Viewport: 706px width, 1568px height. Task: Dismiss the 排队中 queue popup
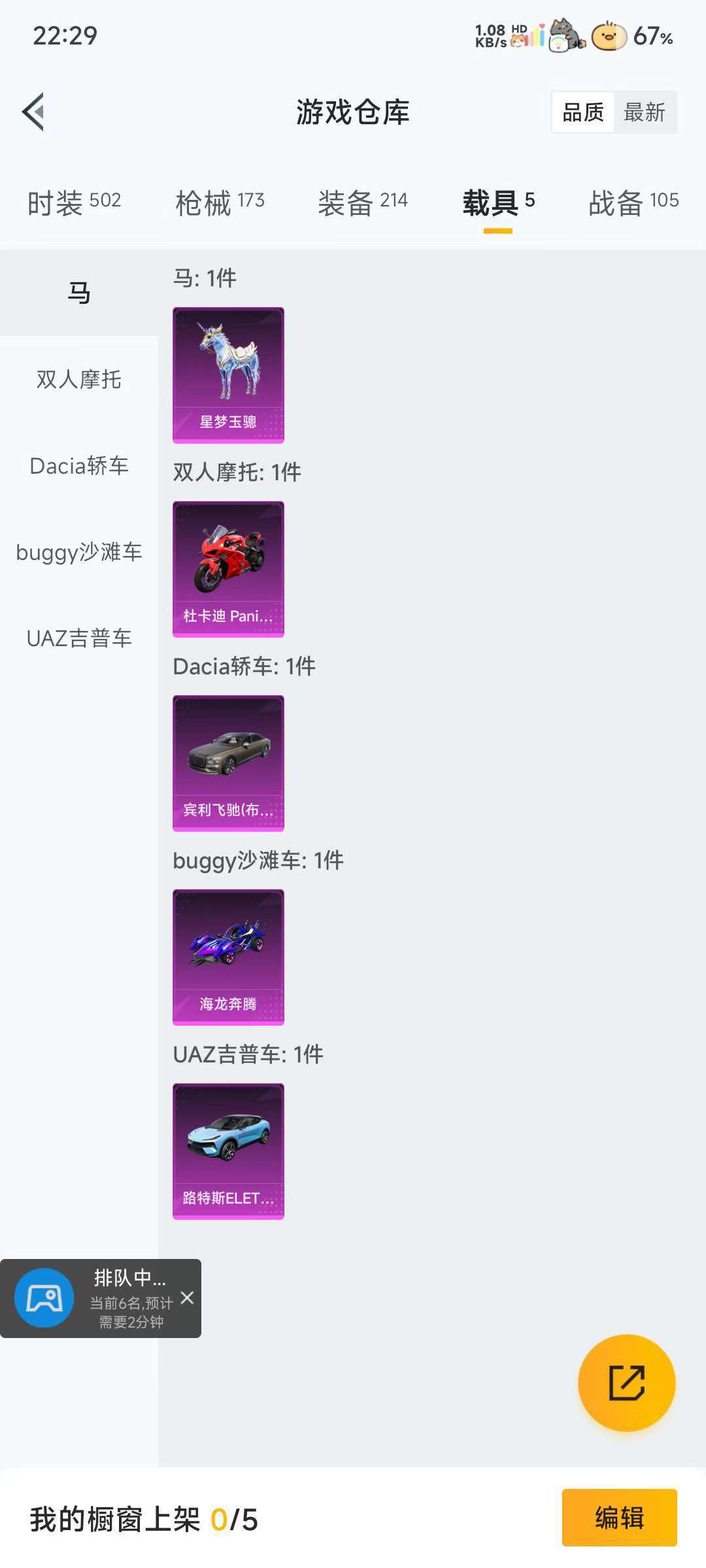(187, 1298)
